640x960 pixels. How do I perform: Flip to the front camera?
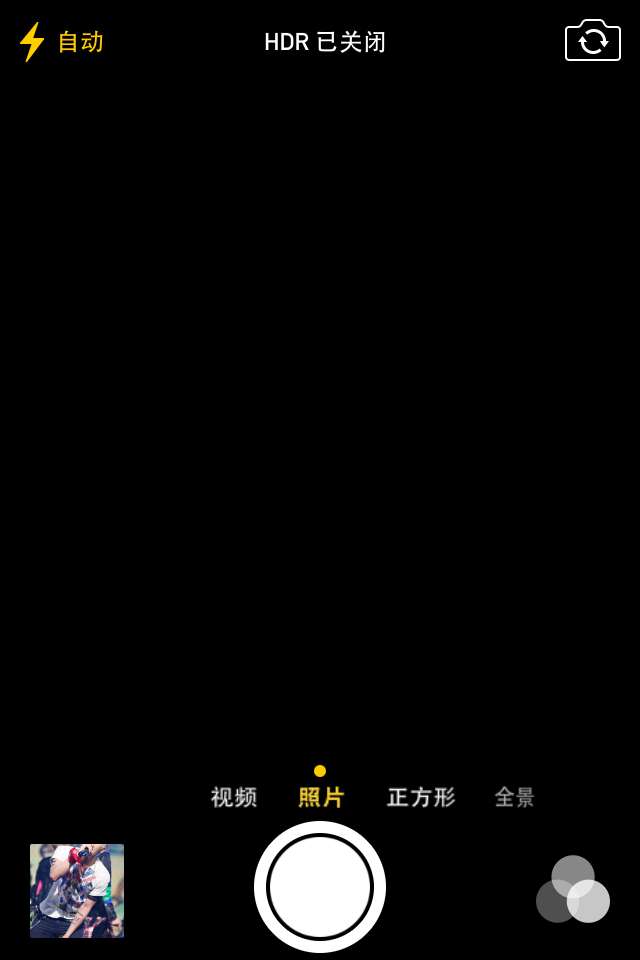point(593,41)
